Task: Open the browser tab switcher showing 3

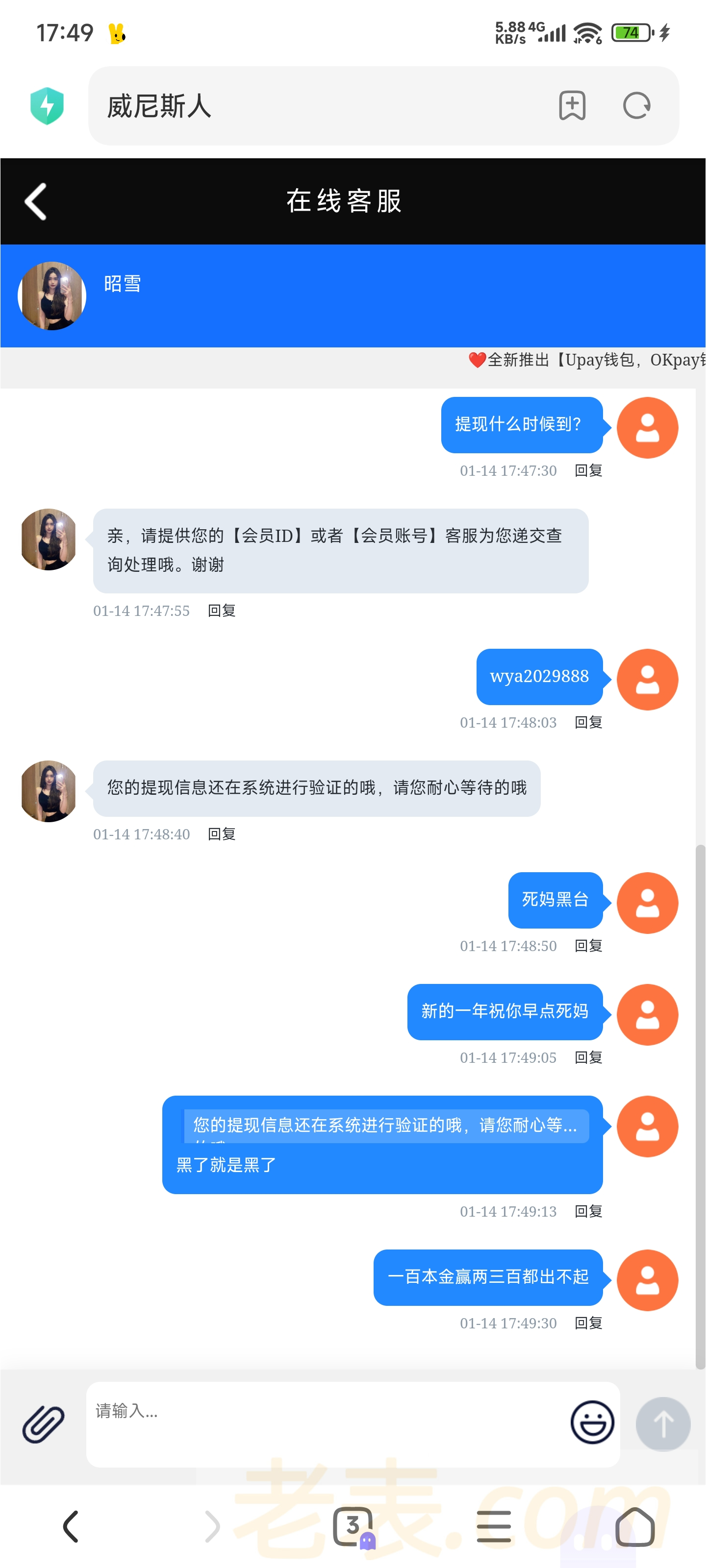Action: pos(353,1526)
